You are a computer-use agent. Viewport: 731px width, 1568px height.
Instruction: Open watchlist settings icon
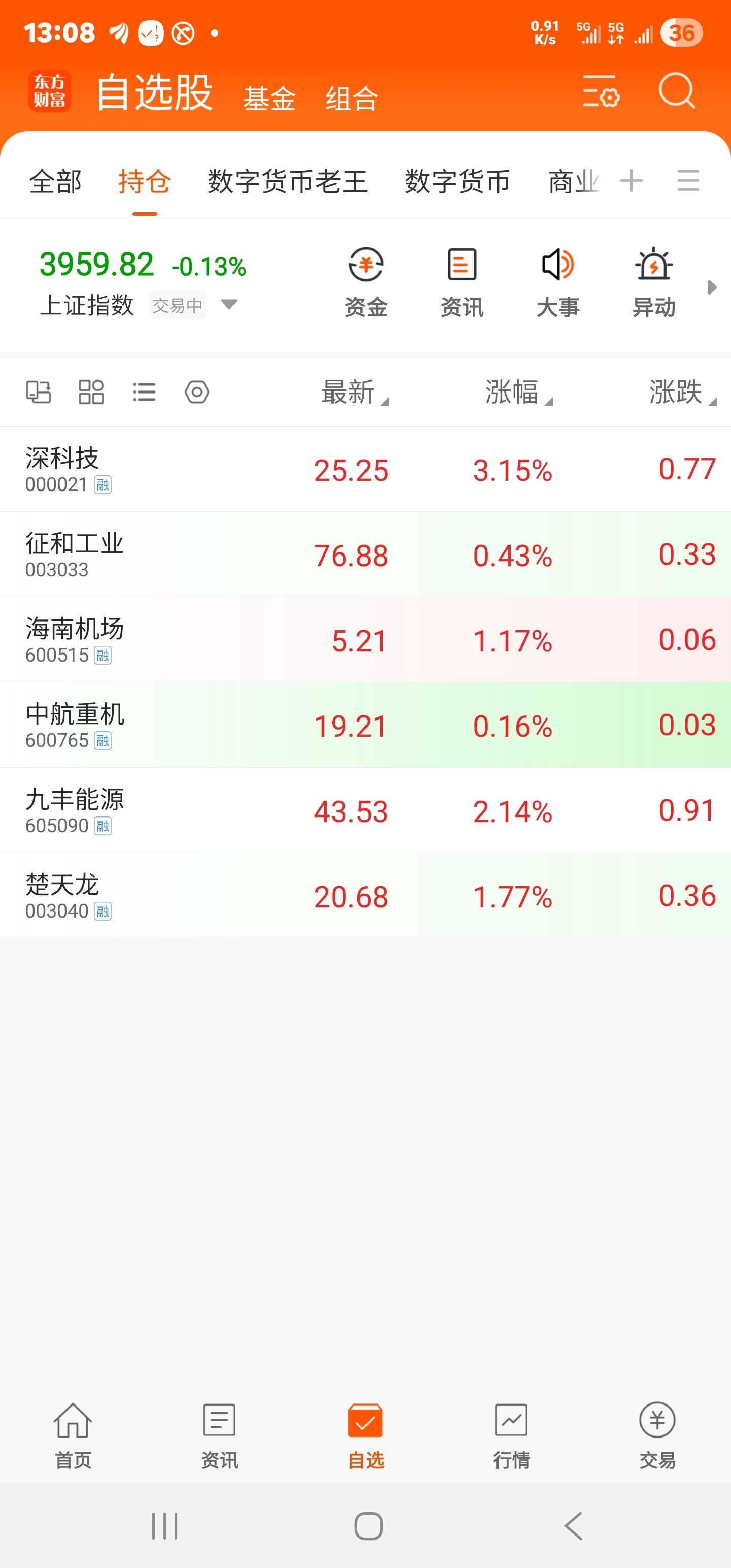pos(601,91)
